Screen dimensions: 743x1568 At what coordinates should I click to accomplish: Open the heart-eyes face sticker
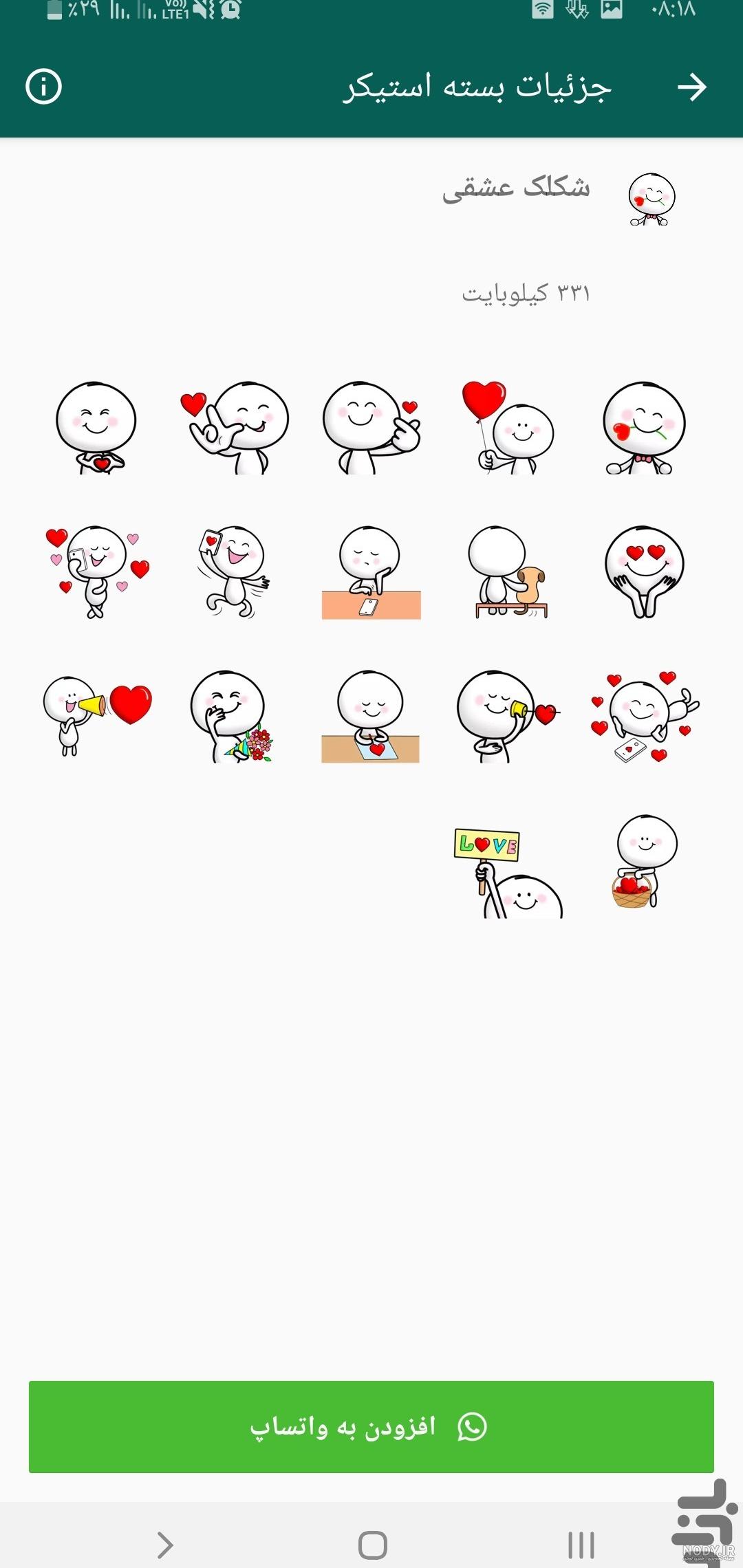[x=645, y=572]
